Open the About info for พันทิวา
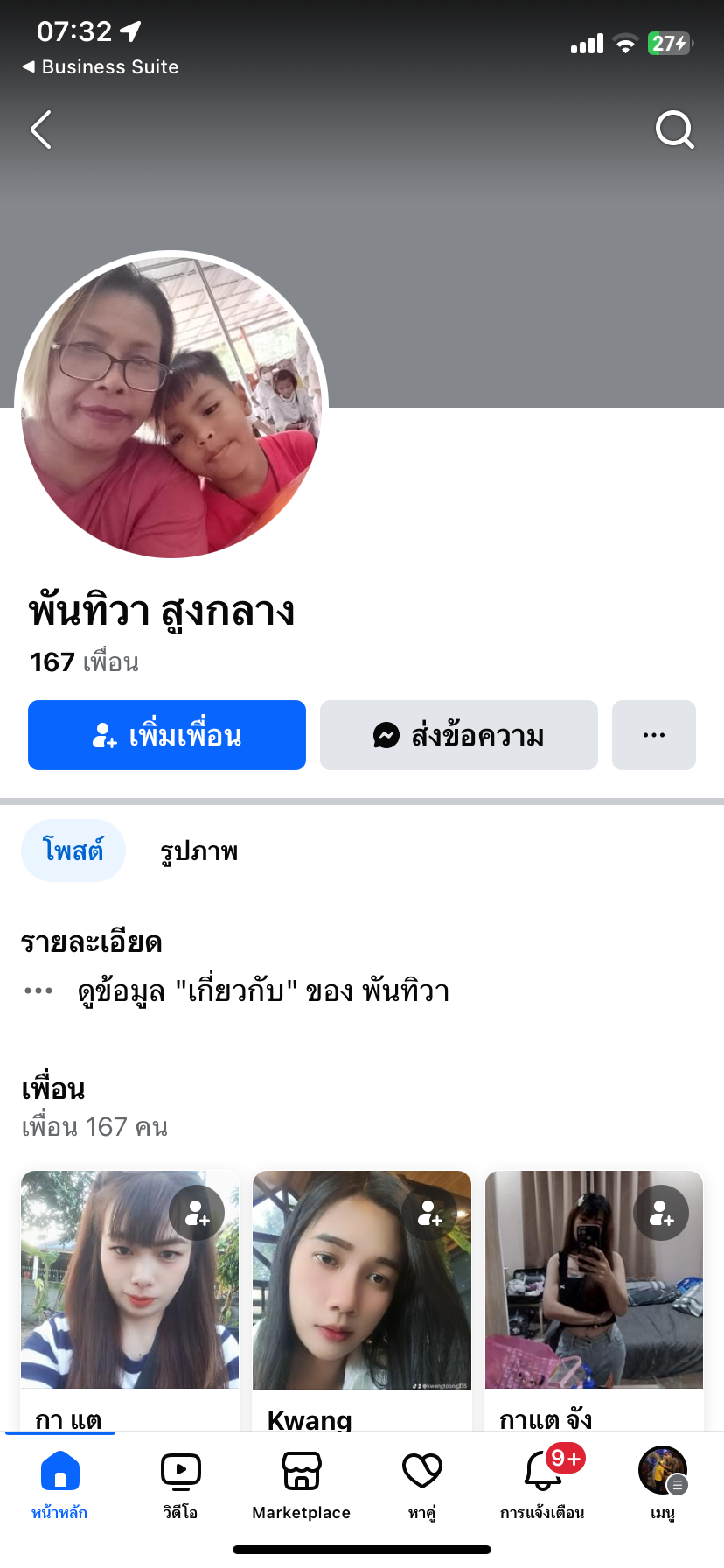 tap(262, 991)
